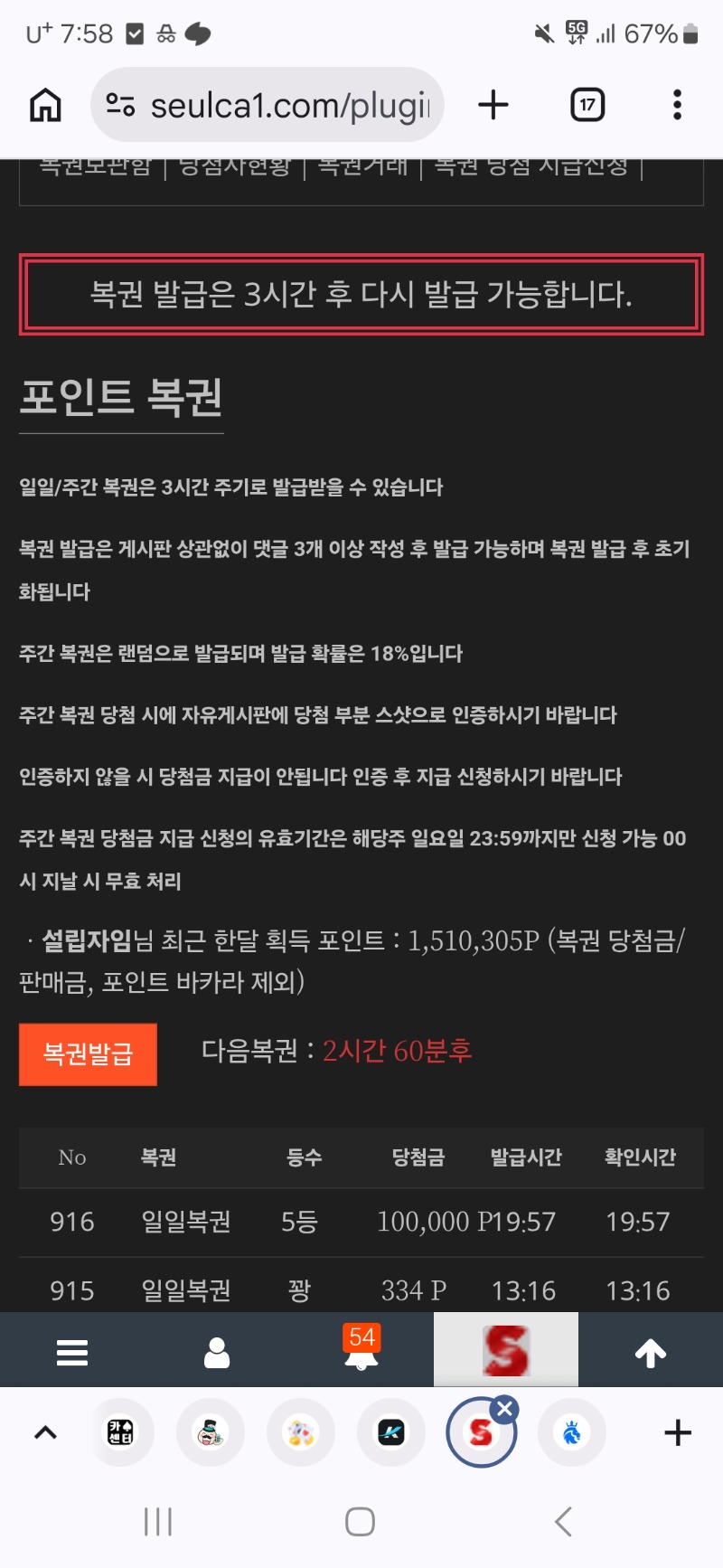Go to browser home page
723x1568 pixels.
point(45,105)
